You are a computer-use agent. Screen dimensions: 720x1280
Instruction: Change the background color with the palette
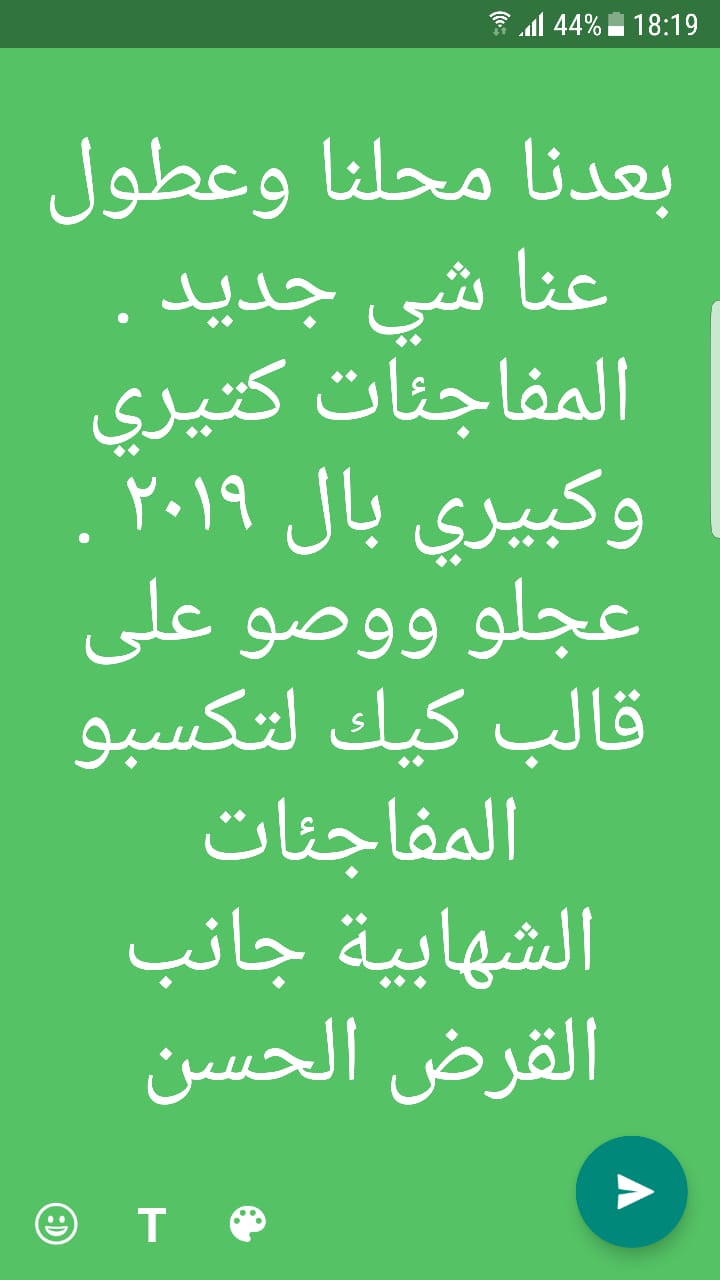coord(248,1223)
